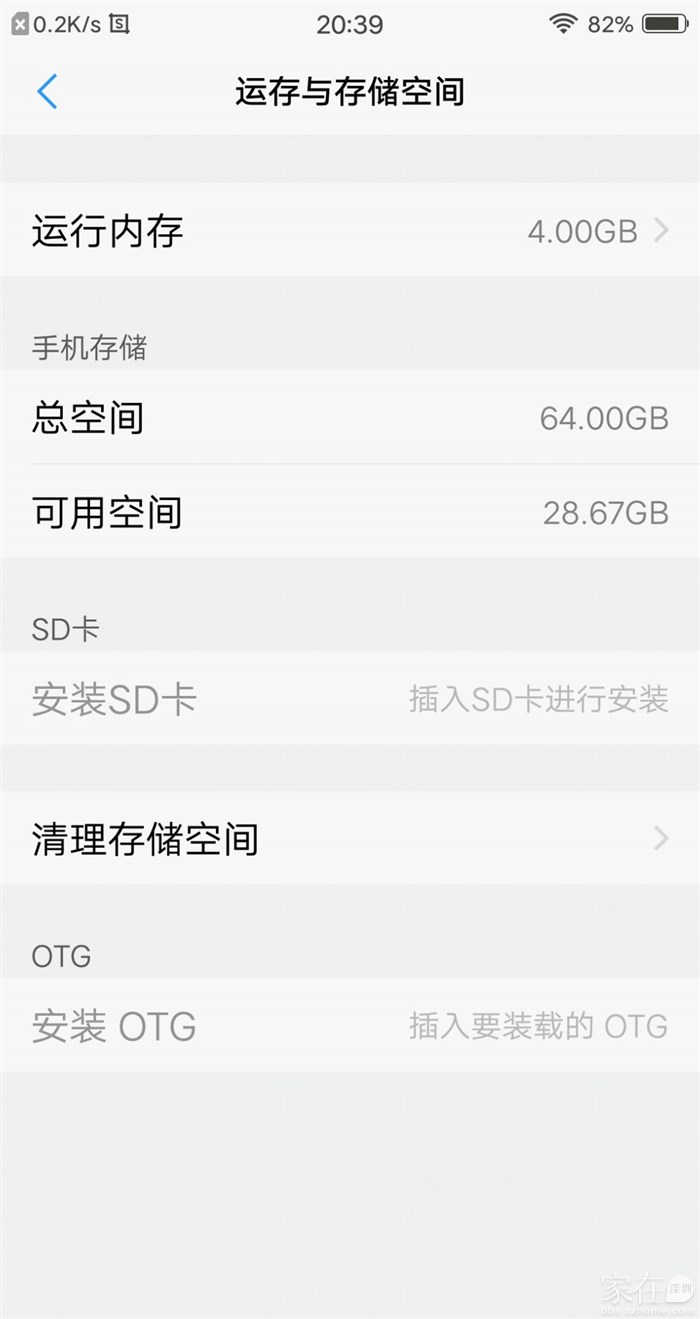The height and width of the screenshot is (1319, 700).
Task: Open 清理存储空间
Action: [350, 838]
